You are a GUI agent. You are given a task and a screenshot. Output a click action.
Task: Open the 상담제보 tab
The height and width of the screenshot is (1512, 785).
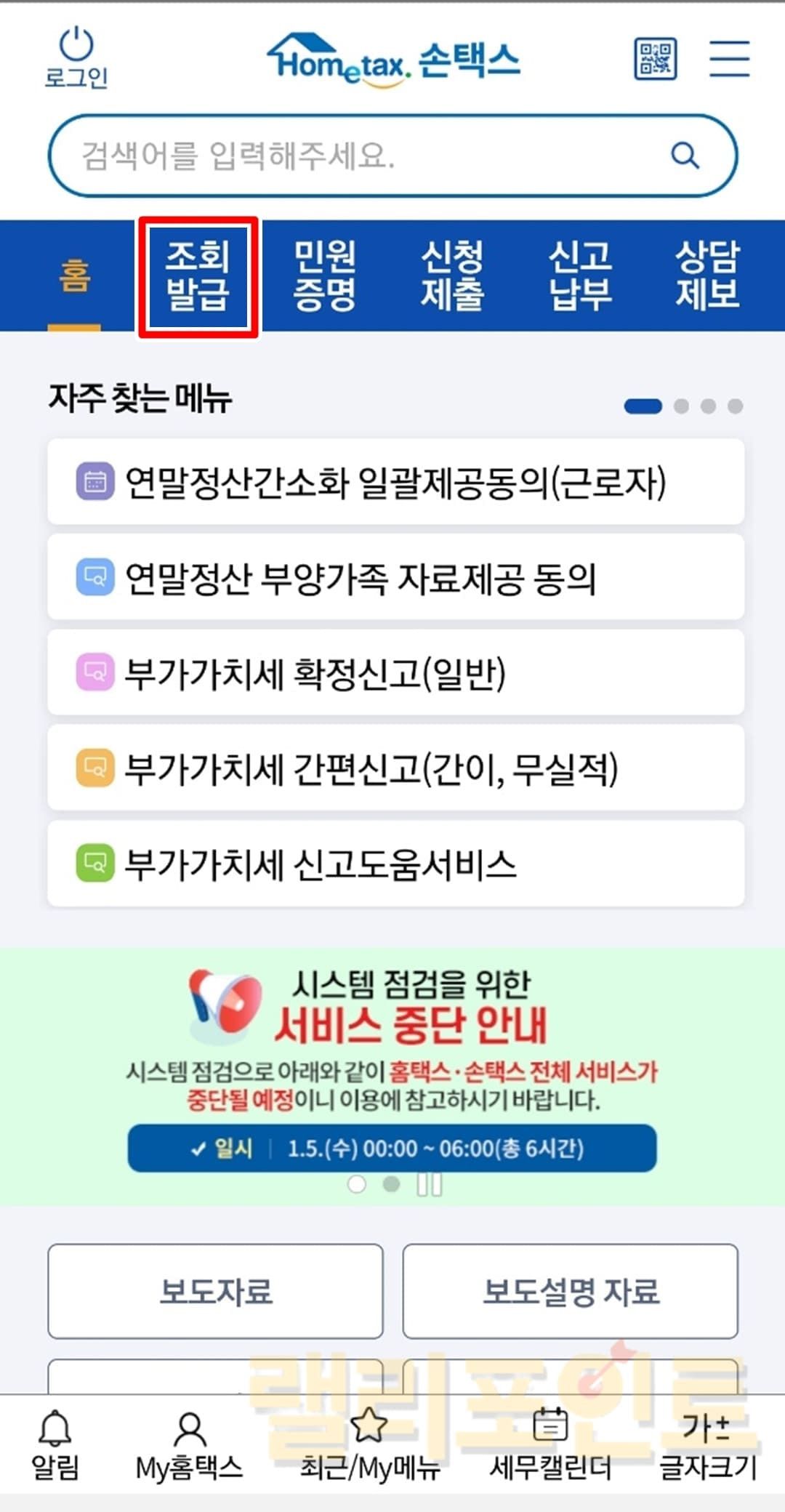click(x=707, y=276)
